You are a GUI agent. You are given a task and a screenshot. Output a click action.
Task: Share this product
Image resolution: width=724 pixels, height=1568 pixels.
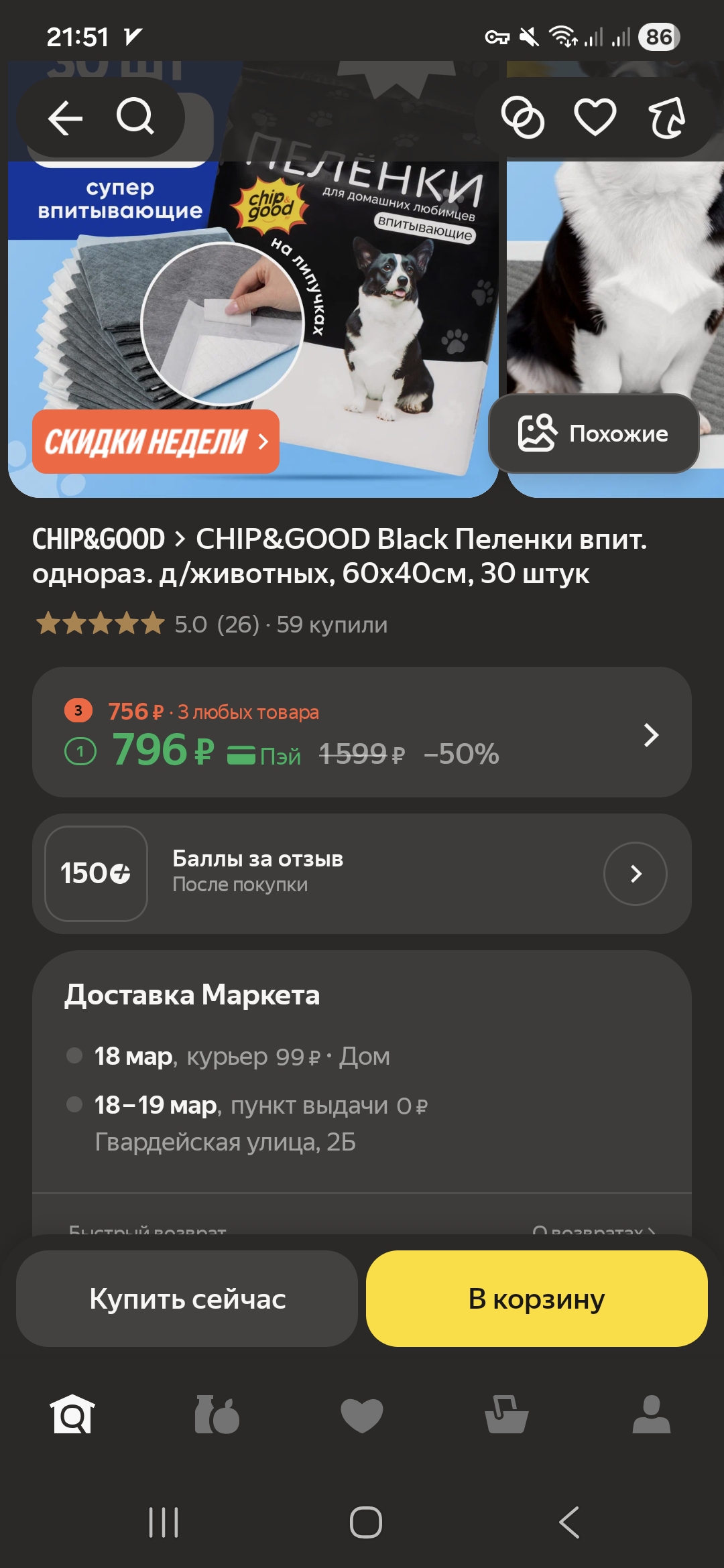667,118
